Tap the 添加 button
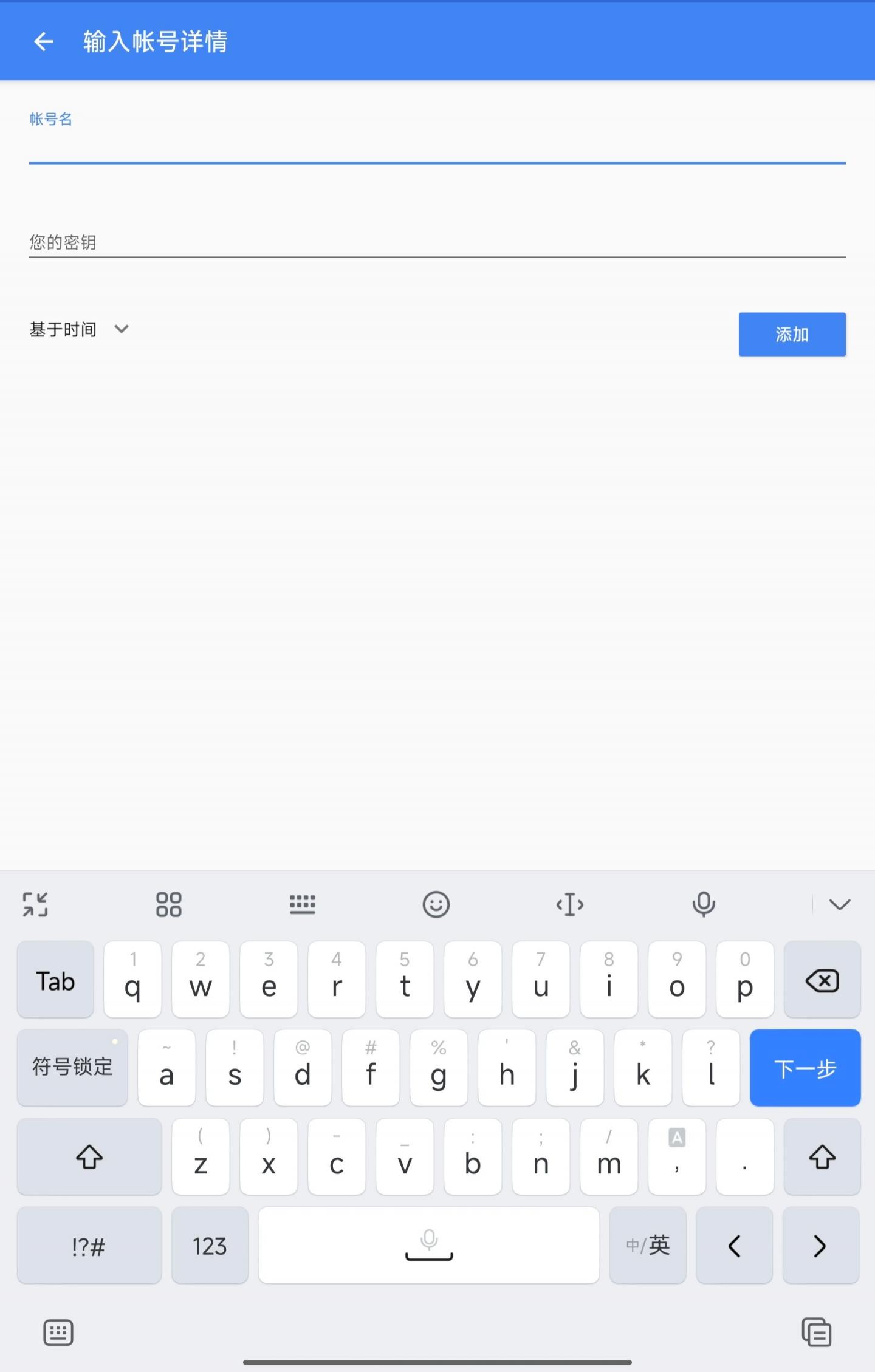This screenshot has width=875, height=1372. click(791, 334)
